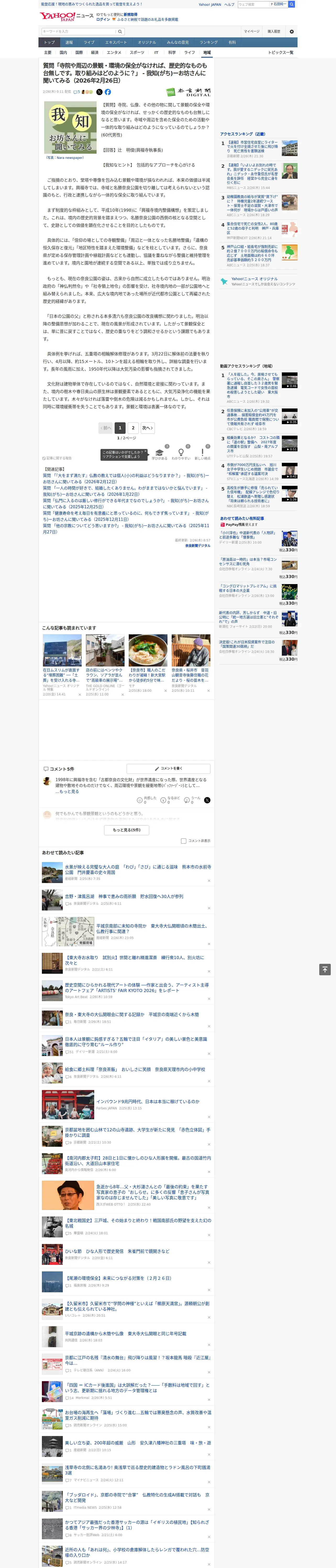The width and height of the screenshot is (336, 1568).
Task: Tap コメントを書く button
Action: [168, 769]
